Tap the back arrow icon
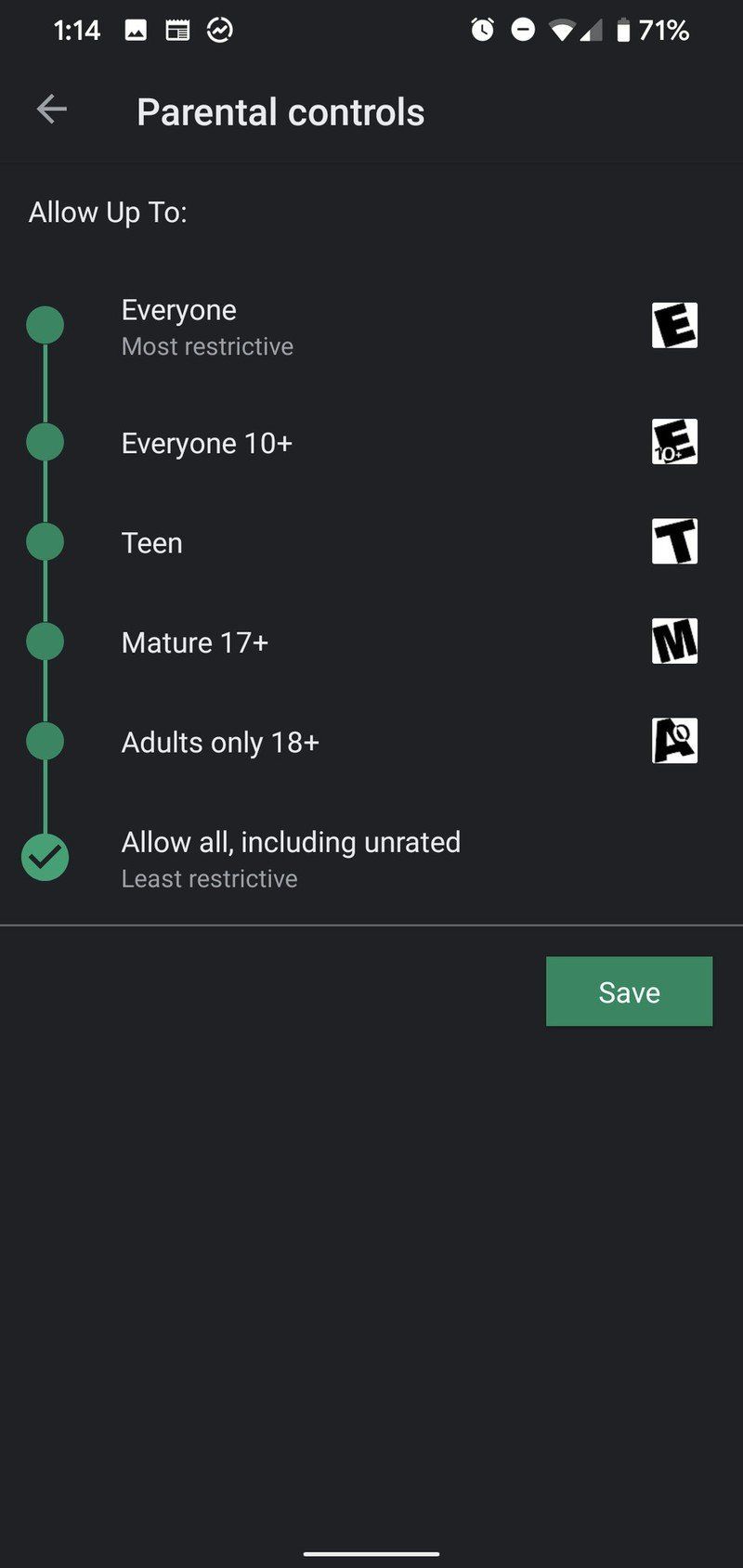This screenshot has height=1568, width=743. tap(53, 109)
